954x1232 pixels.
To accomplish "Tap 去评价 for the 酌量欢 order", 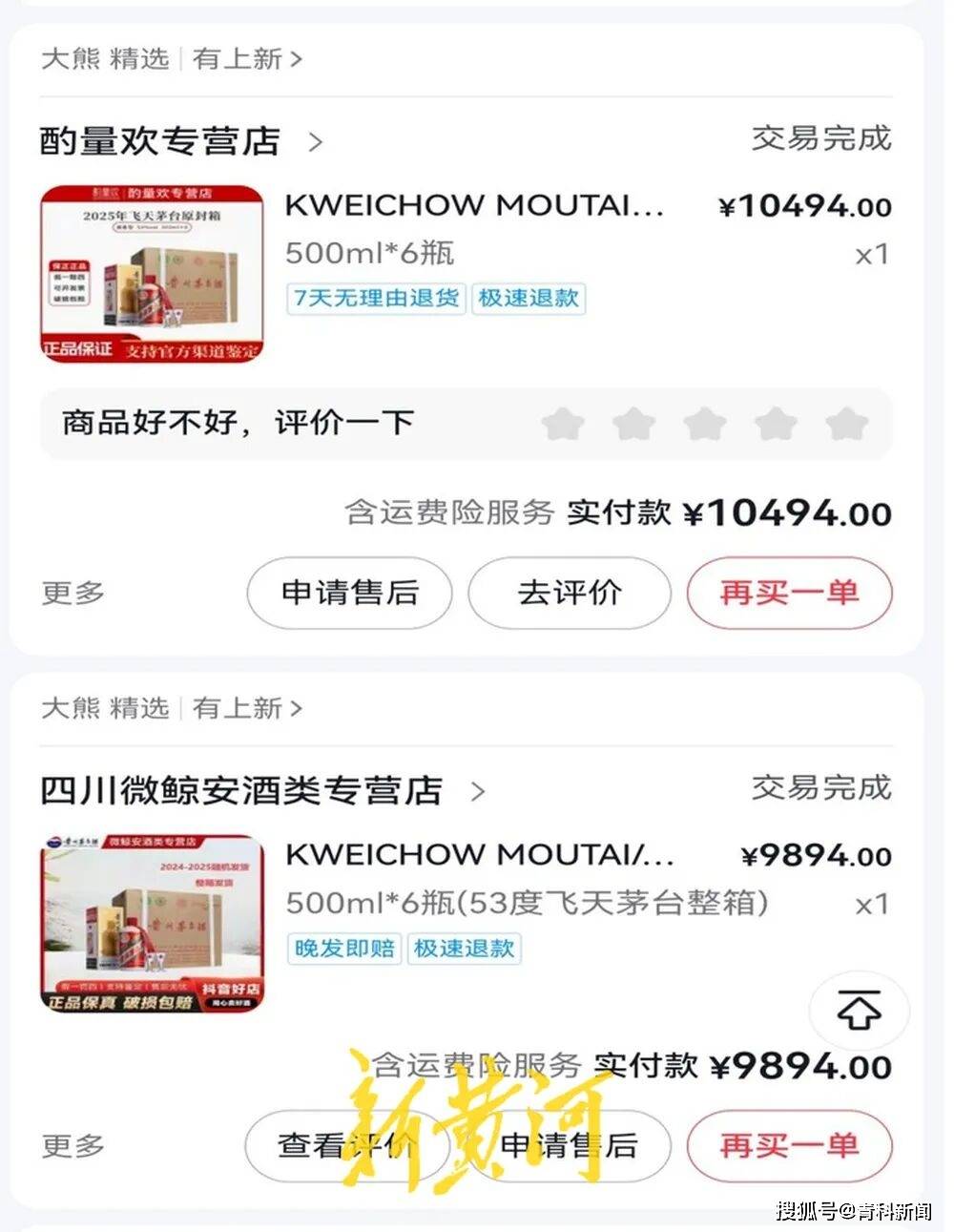I will tap(570, 593).
